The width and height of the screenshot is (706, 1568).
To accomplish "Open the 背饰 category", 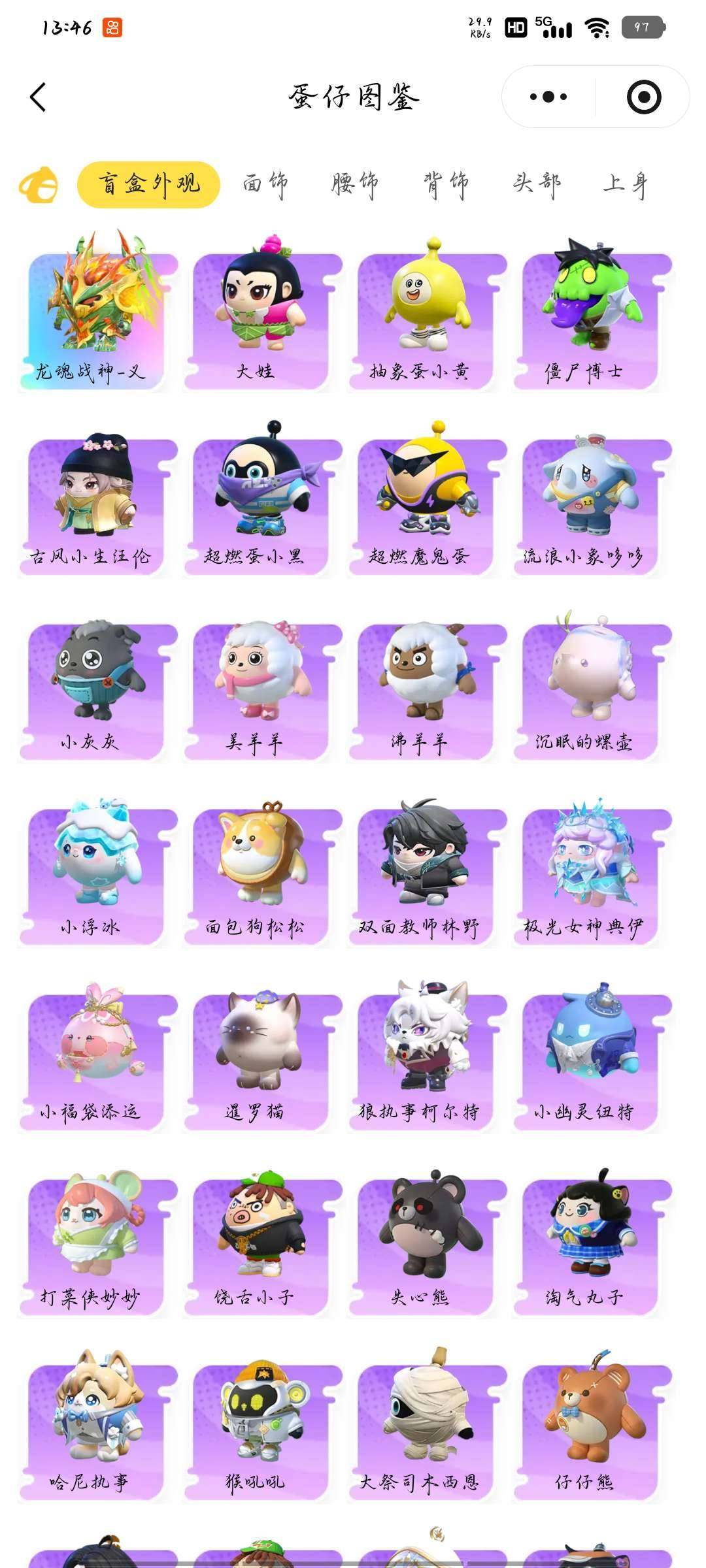I will [445, 184].
